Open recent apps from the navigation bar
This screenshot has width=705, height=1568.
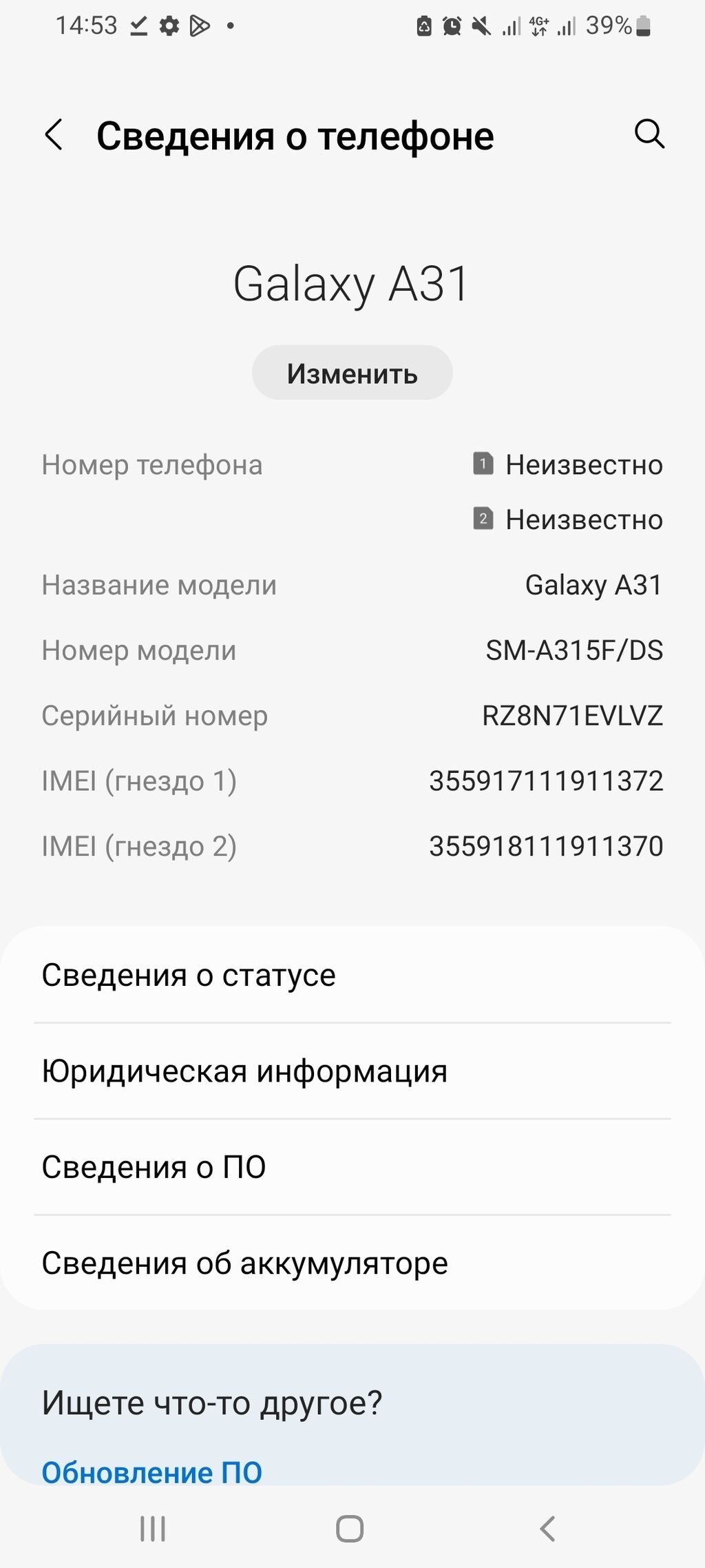click(x=153, y=1529)
